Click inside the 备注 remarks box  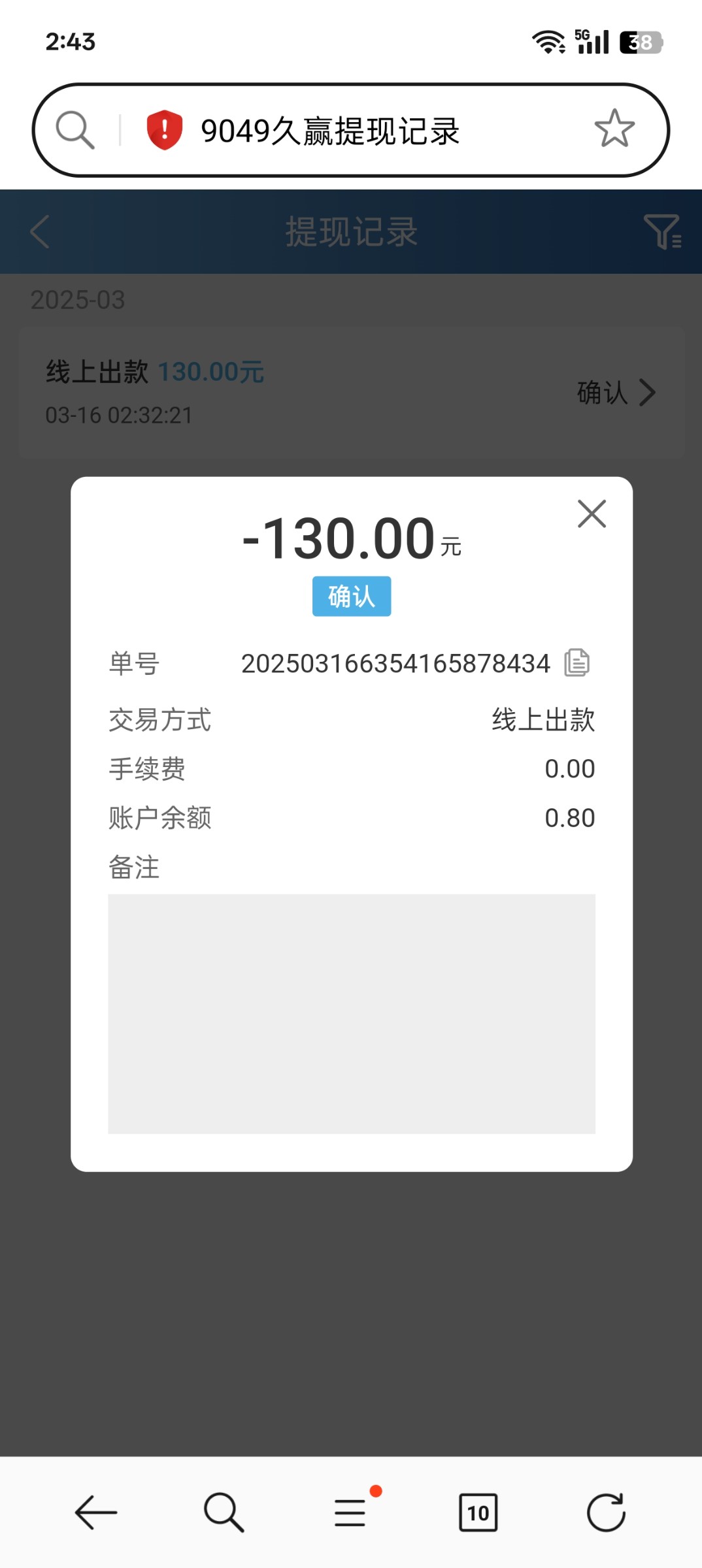tap(351, 1013)
